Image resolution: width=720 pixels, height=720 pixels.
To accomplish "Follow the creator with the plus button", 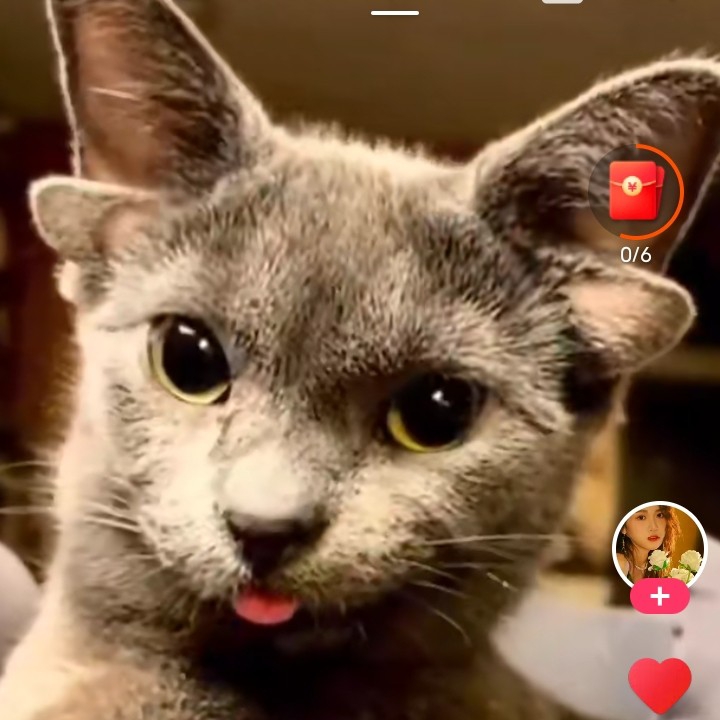I will 660,598.
